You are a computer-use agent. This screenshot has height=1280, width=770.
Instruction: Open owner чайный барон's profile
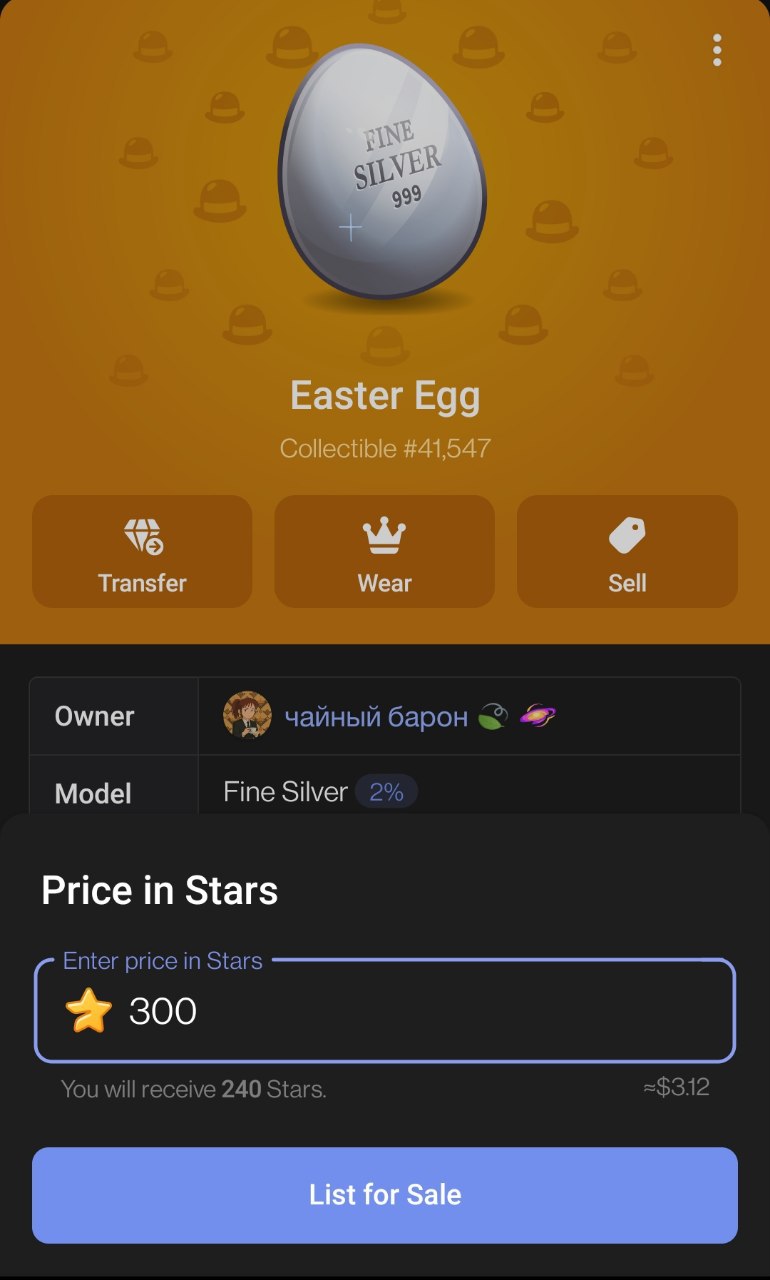point(375,716)
